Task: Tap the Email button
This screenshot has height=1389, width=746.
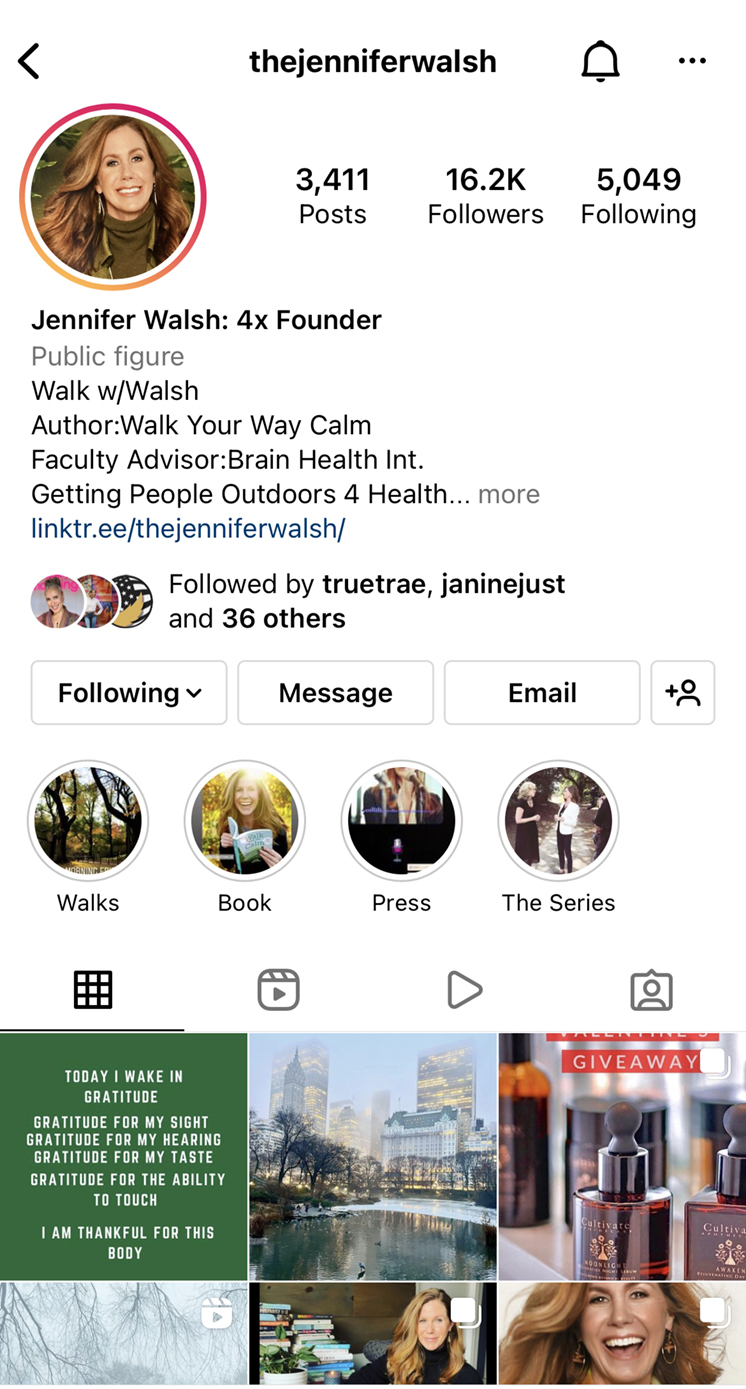Action: pos(541,693)
